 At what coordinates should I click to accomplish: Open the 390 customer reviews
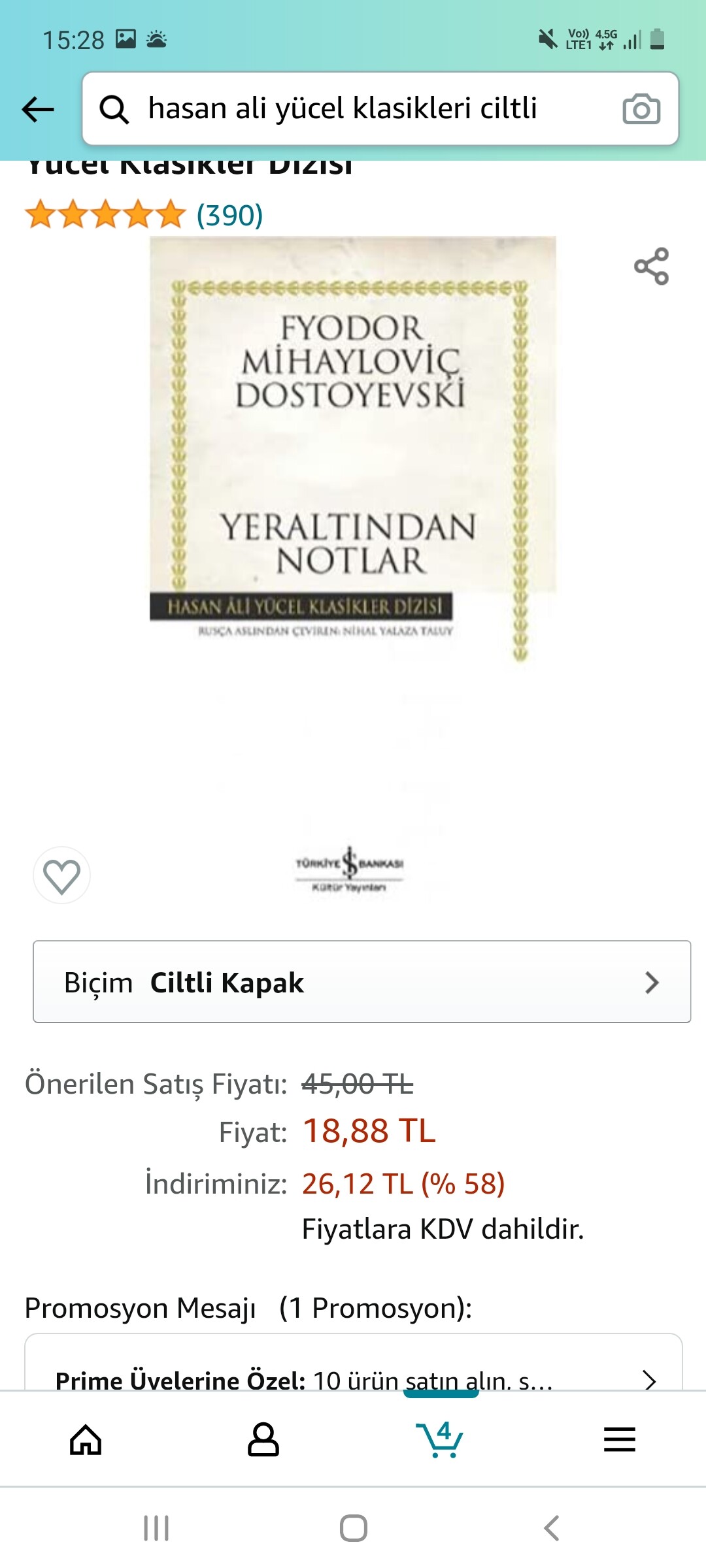click(x=230, y=215)
